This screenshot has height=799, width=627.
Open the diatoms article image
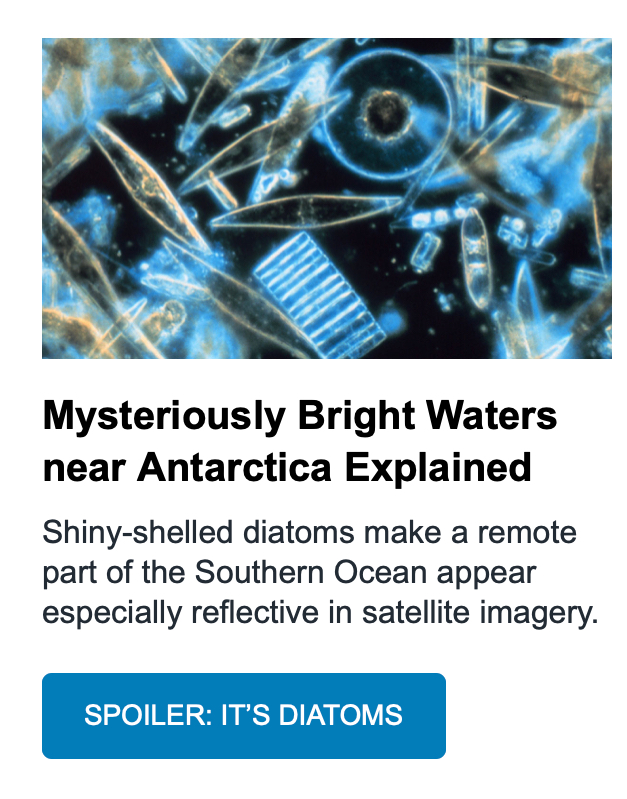point(326,198)
